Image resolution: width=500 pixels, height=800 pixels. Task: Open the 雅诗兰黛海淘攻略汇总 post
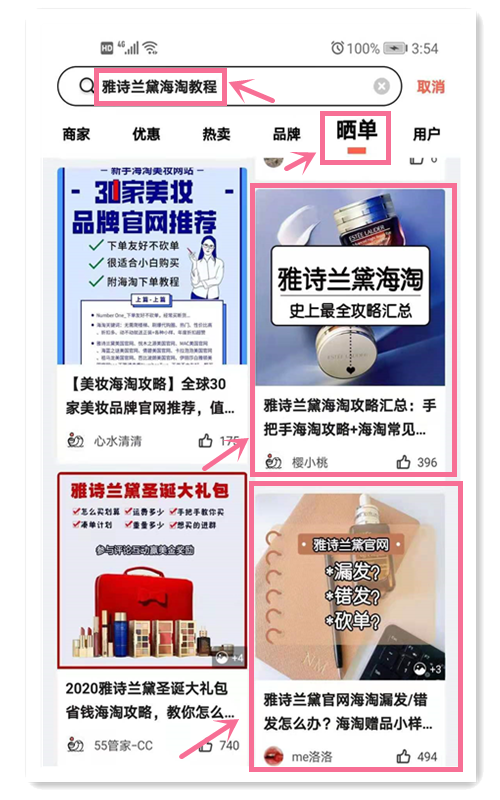[351, 331]
